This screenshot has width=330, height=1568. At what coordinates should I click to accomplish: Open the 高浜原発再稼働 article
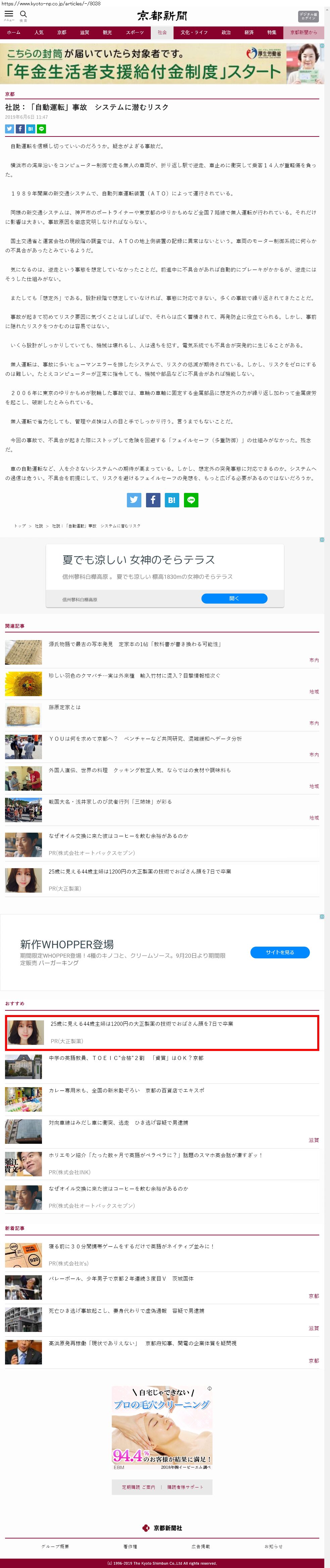142,1343
